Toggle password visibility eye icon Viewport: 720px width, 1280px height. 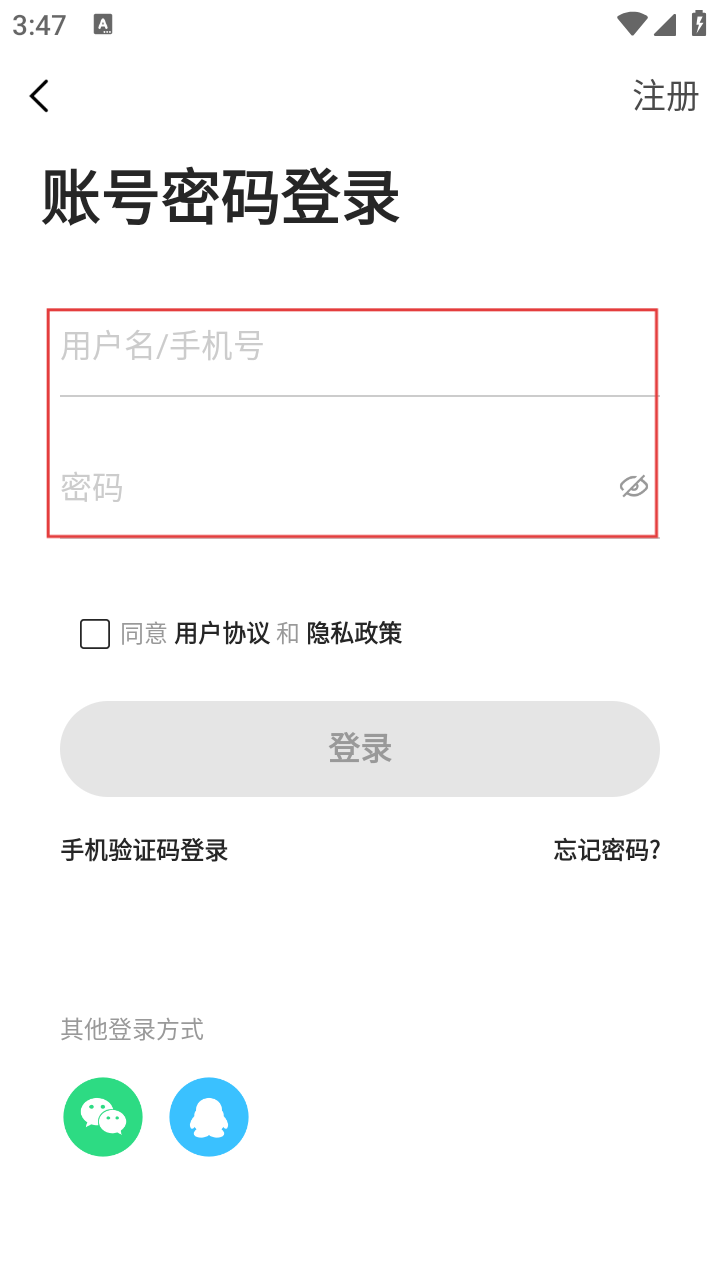pos(634,487)
